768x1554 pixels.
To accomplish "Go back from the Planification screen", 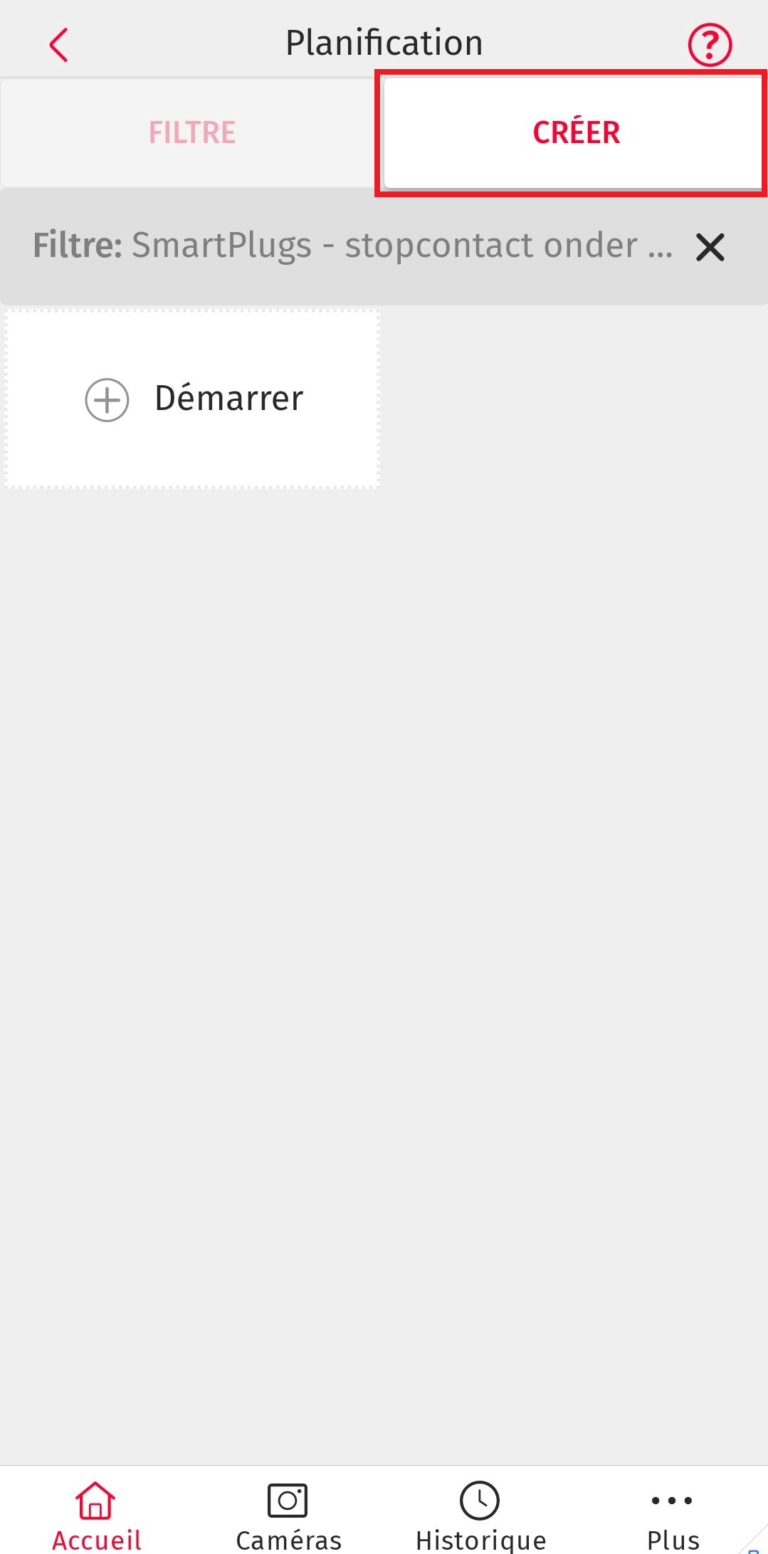I will click(x=59, y=45).
